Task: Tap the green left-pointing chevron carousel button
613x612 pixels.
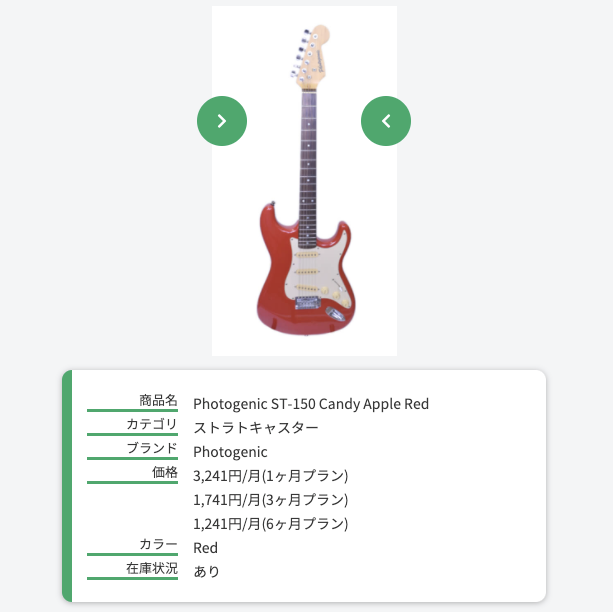Action: coord(386,121)
